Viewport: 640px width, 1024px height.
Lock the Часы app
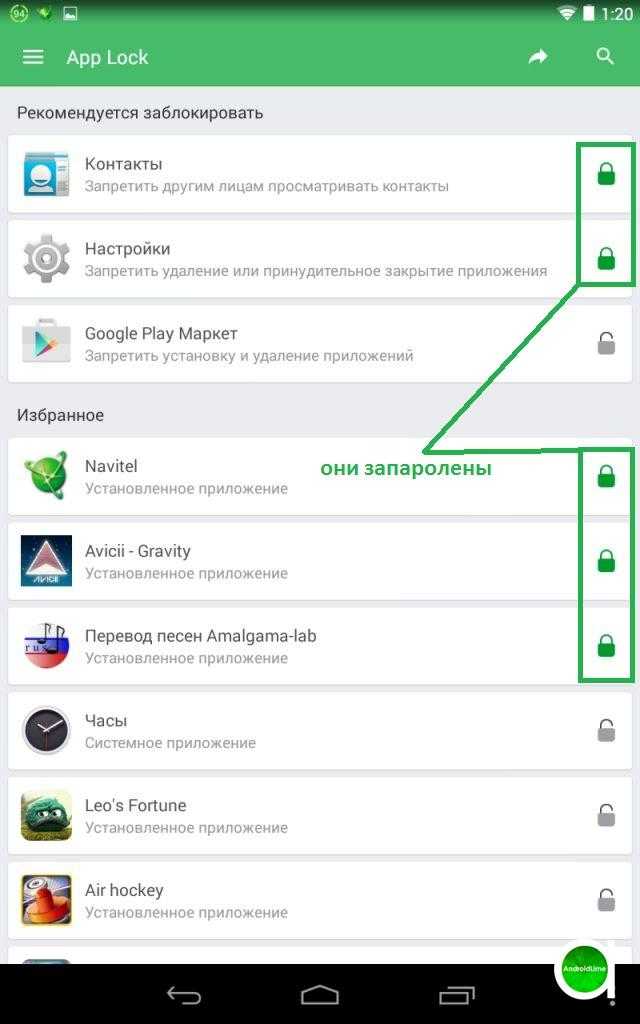click(x=606, y=731)
